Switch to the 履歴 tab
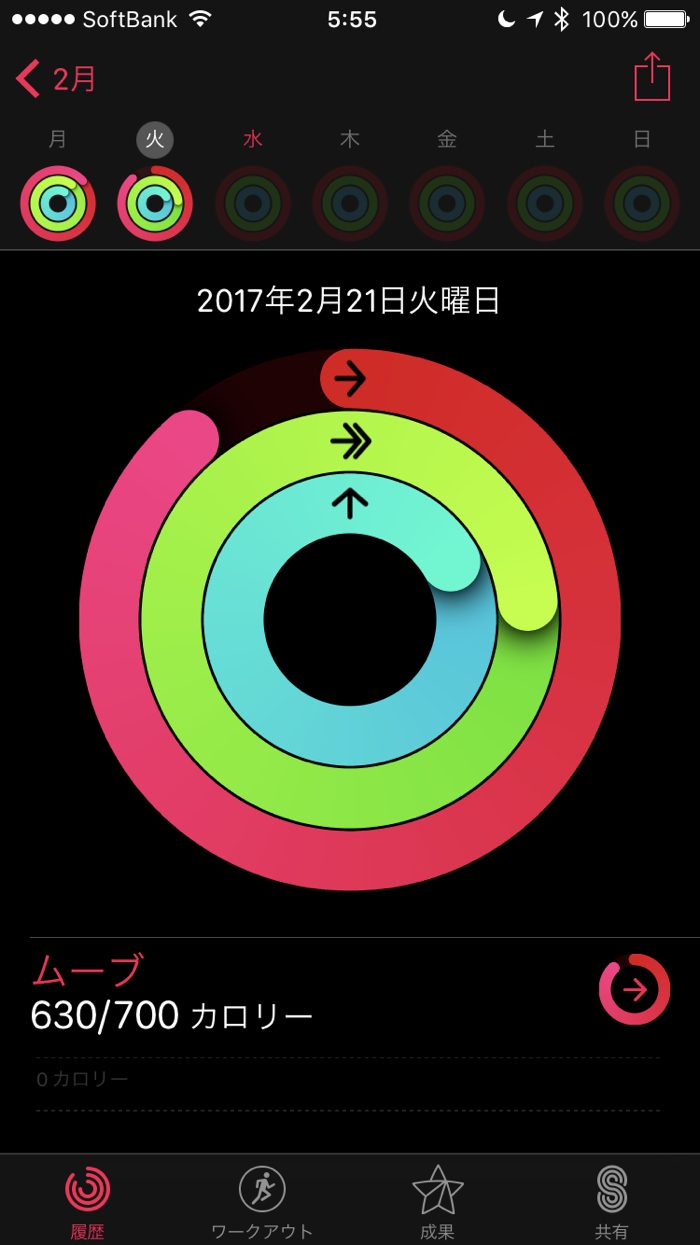 [87, 1200]
